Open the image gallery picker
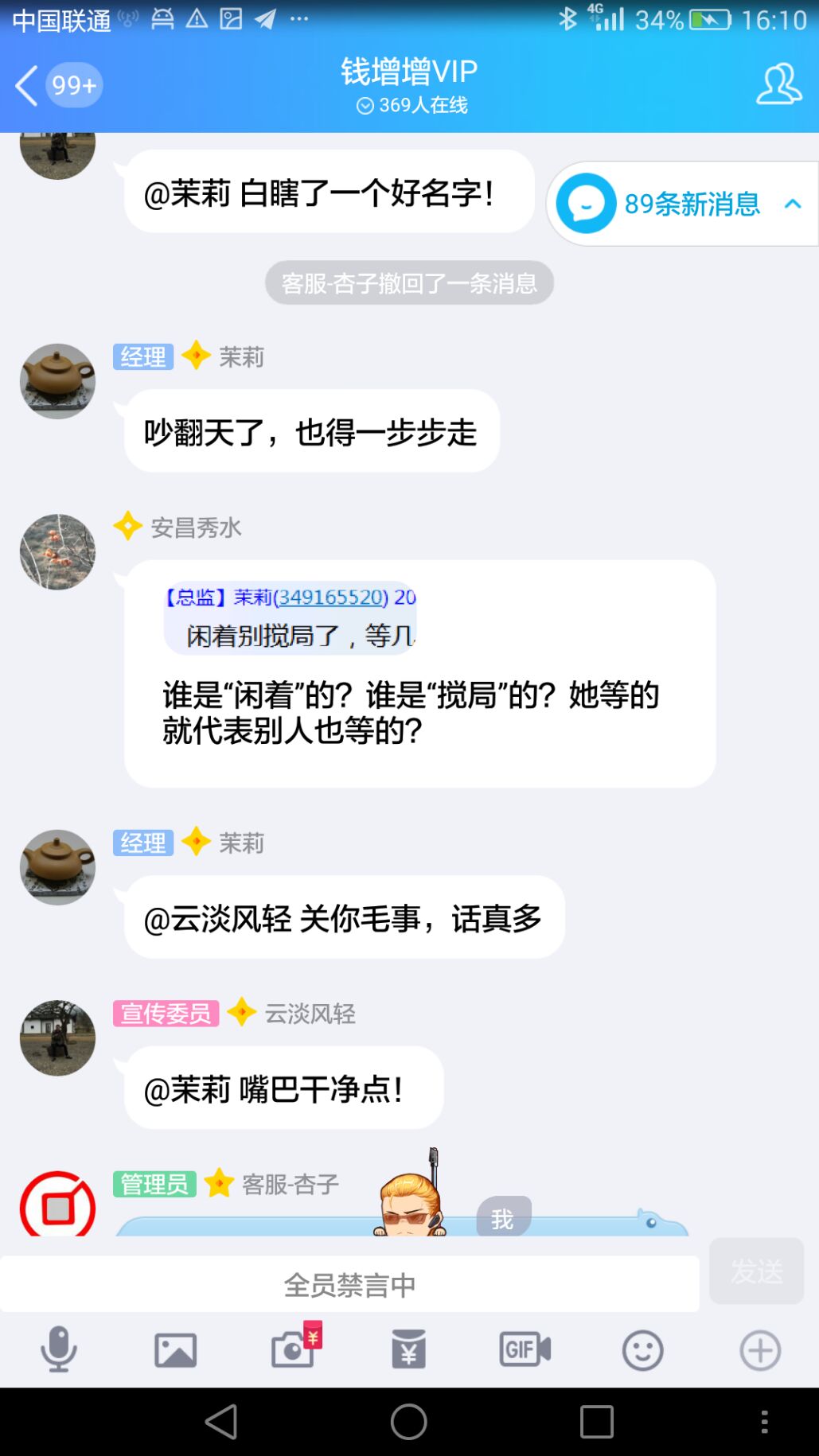 click(x=175, y=1349)
